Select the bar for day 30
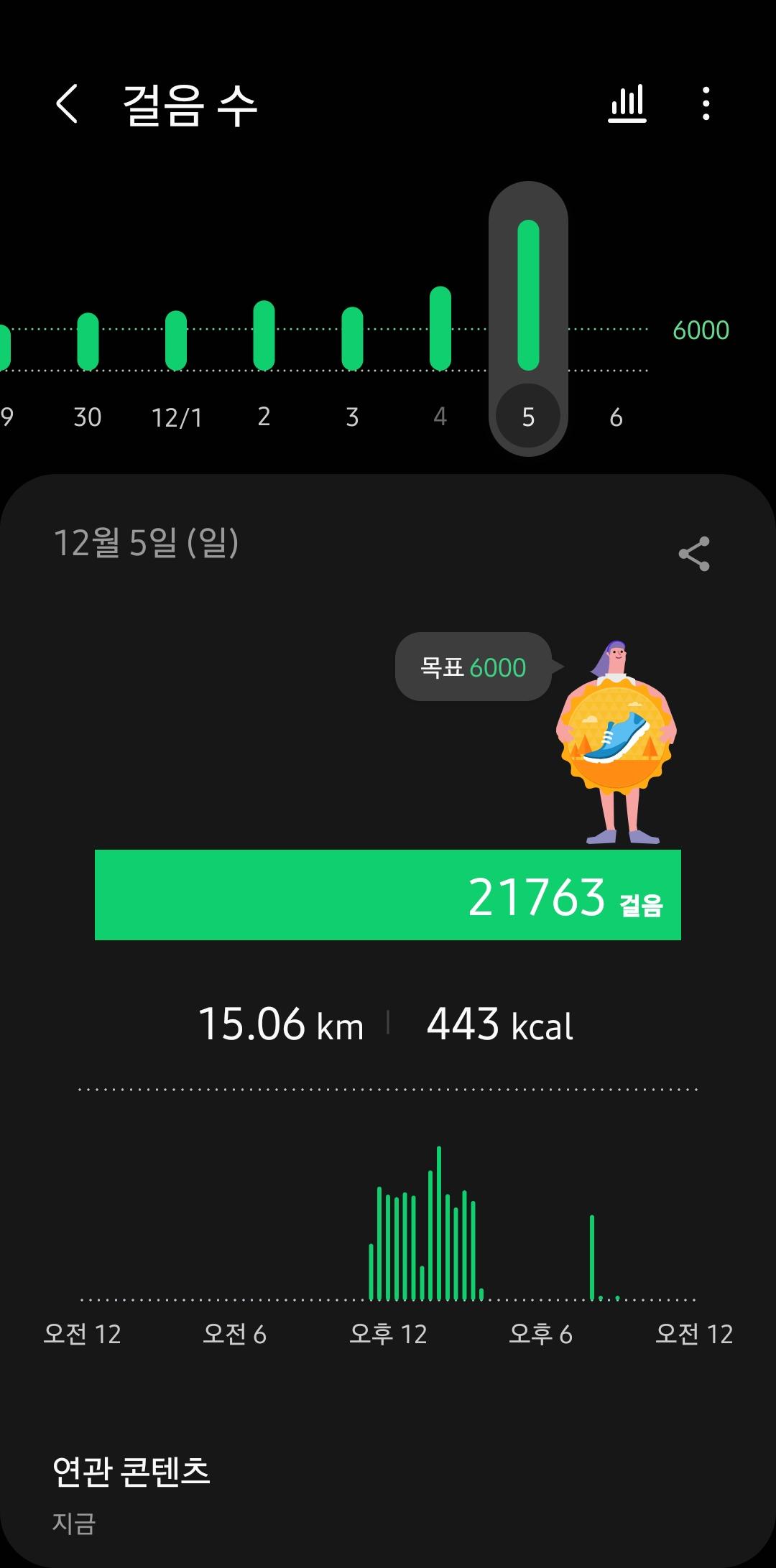This screenshot has height=1568, width=776. click(88, 342)
